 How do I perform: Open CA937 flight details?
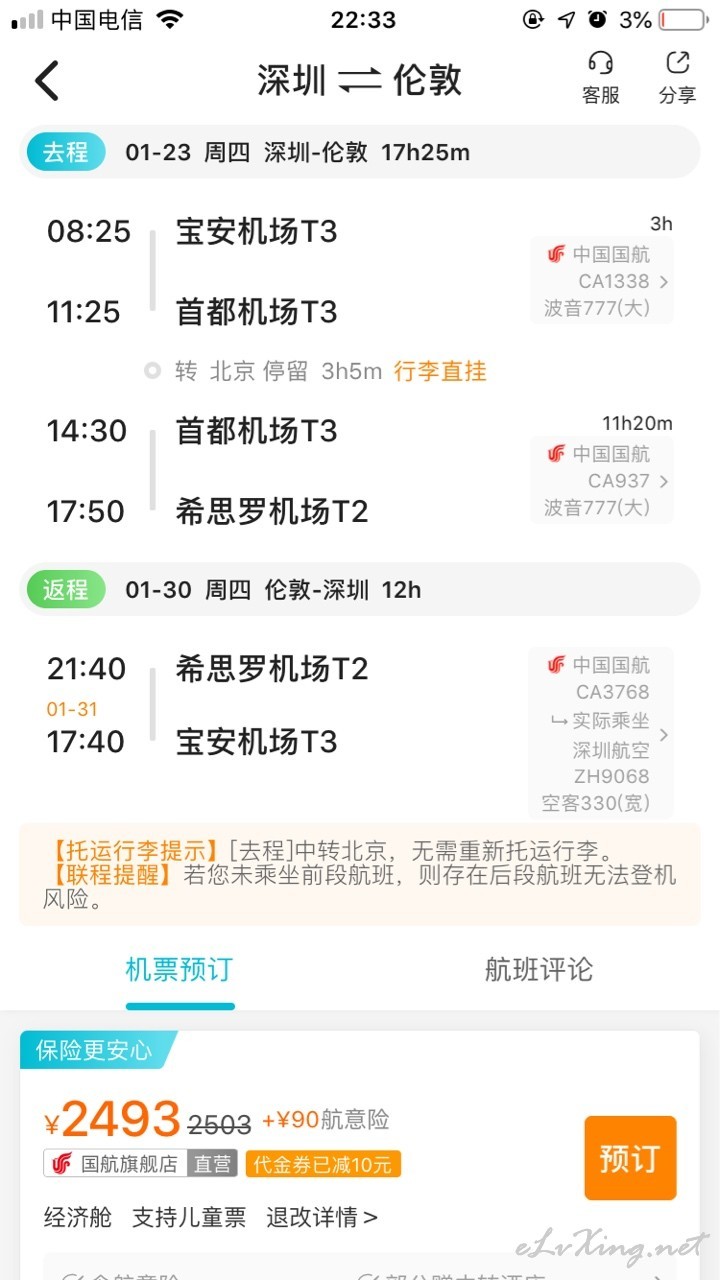tap(602, 480)
